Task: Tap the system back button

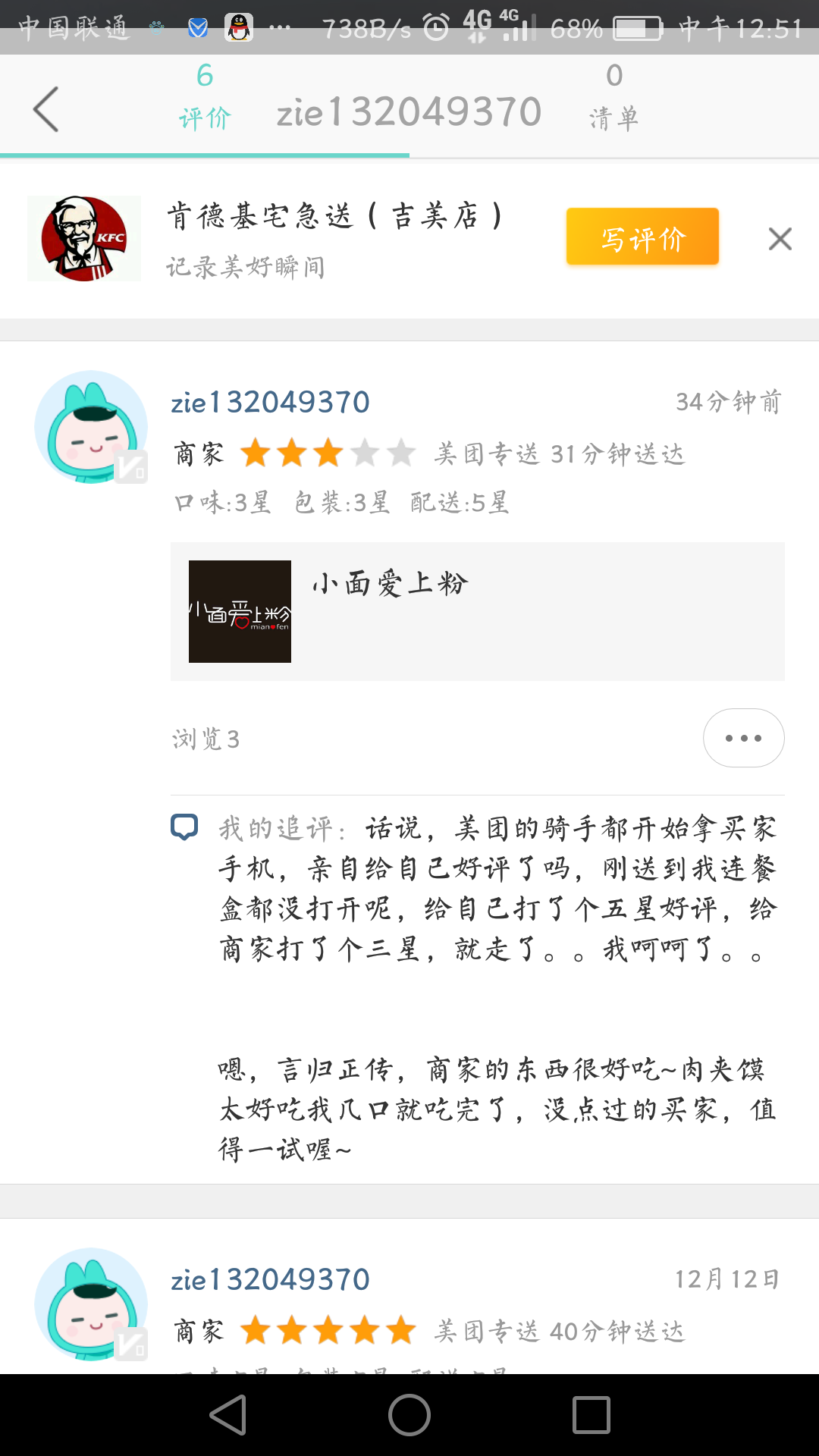Action: pos(228,1415)
